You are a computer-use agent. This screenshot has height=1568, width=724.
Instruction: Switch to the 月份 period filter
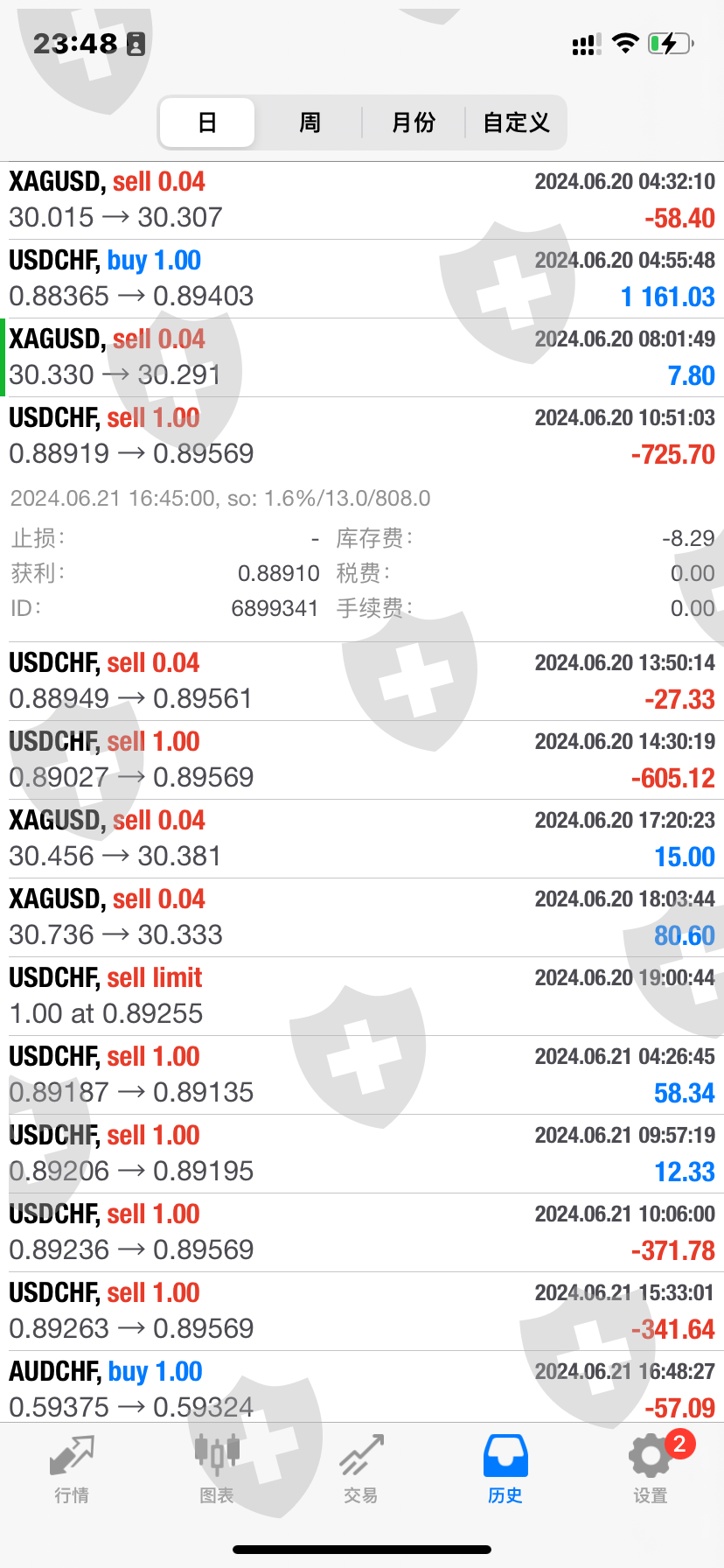(413, 122)
